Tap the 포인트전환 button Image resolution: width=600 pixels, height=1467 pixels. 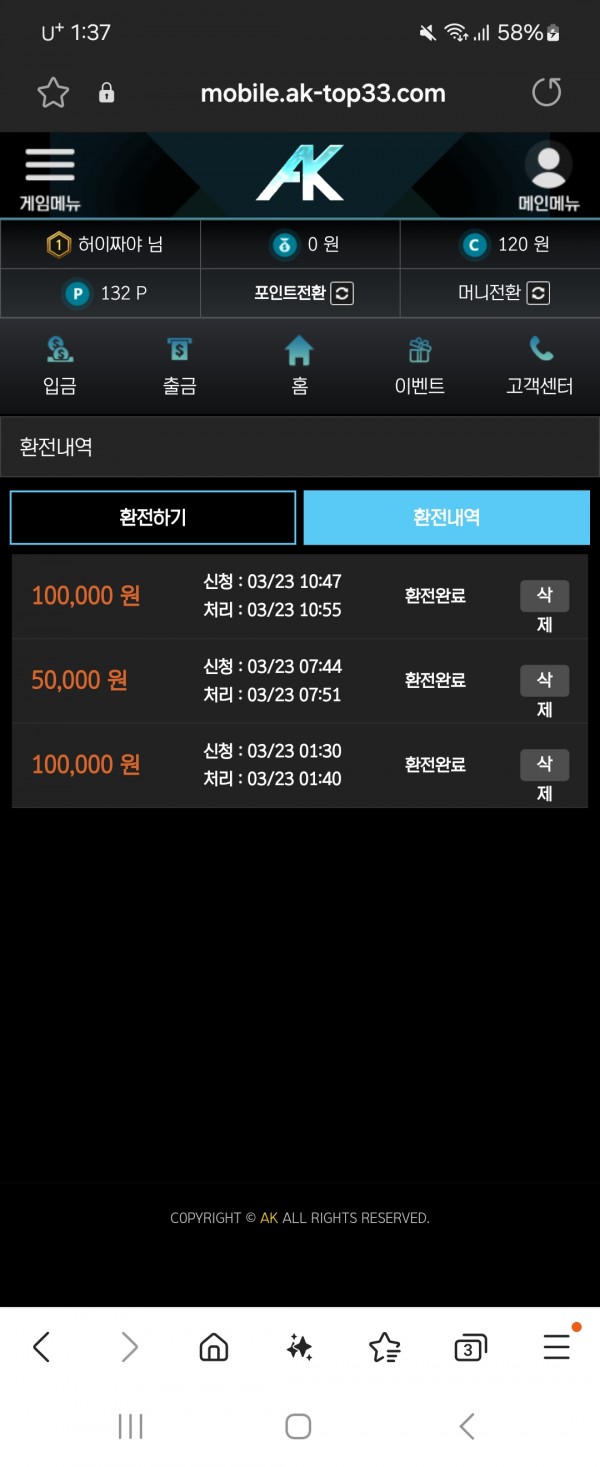coord(301,293)
